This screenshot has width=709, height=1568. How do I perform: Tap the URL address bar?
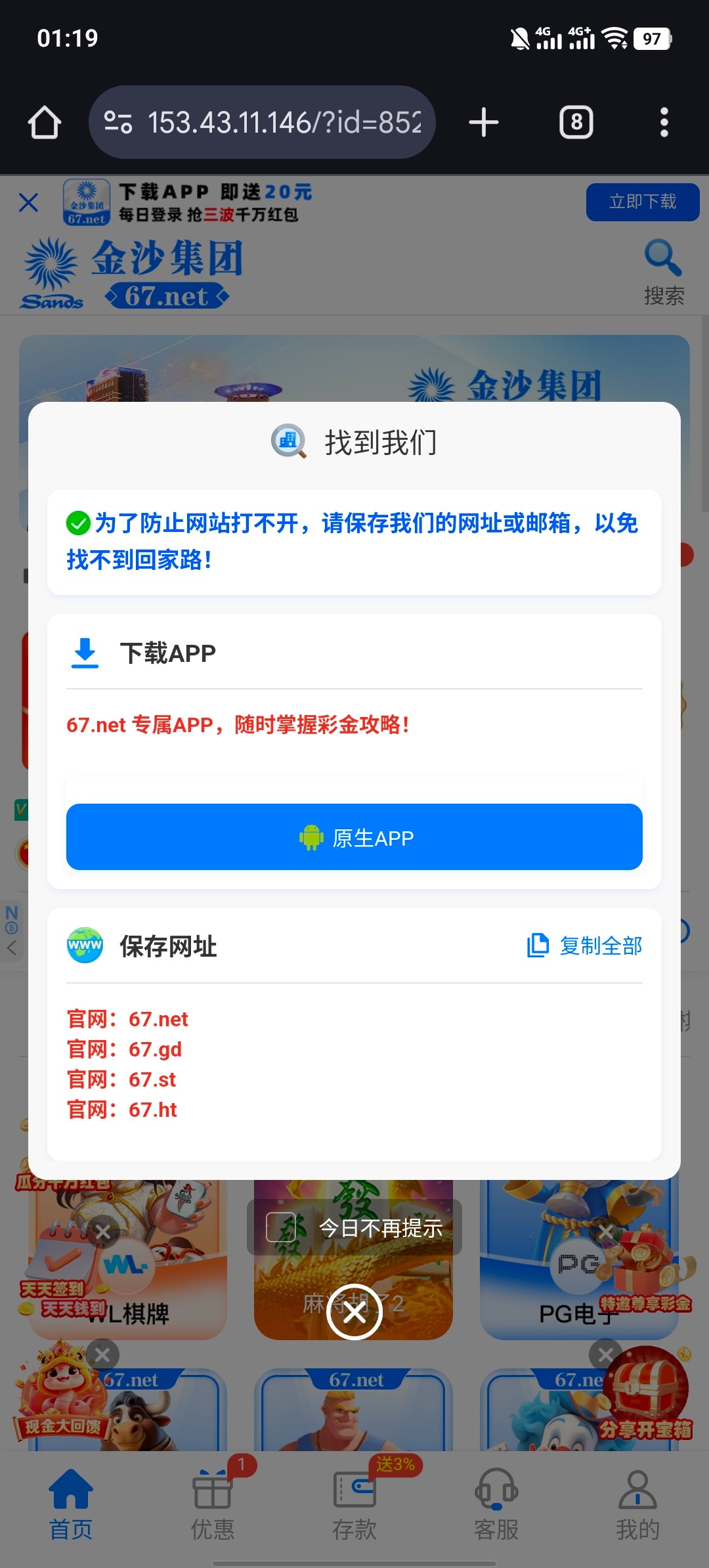pyautogui.click(x=263, y=123)
